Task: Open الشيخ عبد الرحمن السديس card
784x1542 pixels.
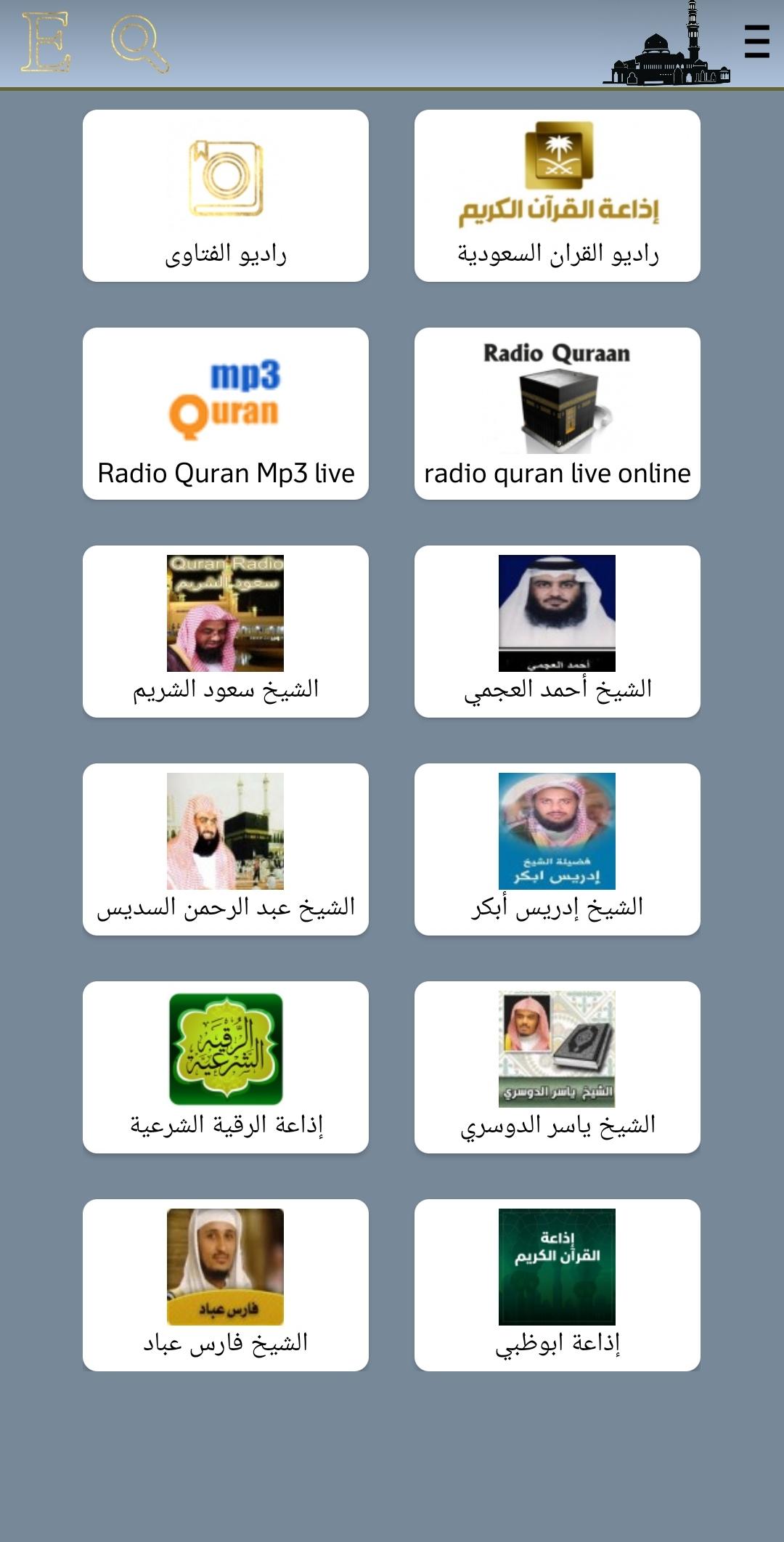Action: point(226,849)
